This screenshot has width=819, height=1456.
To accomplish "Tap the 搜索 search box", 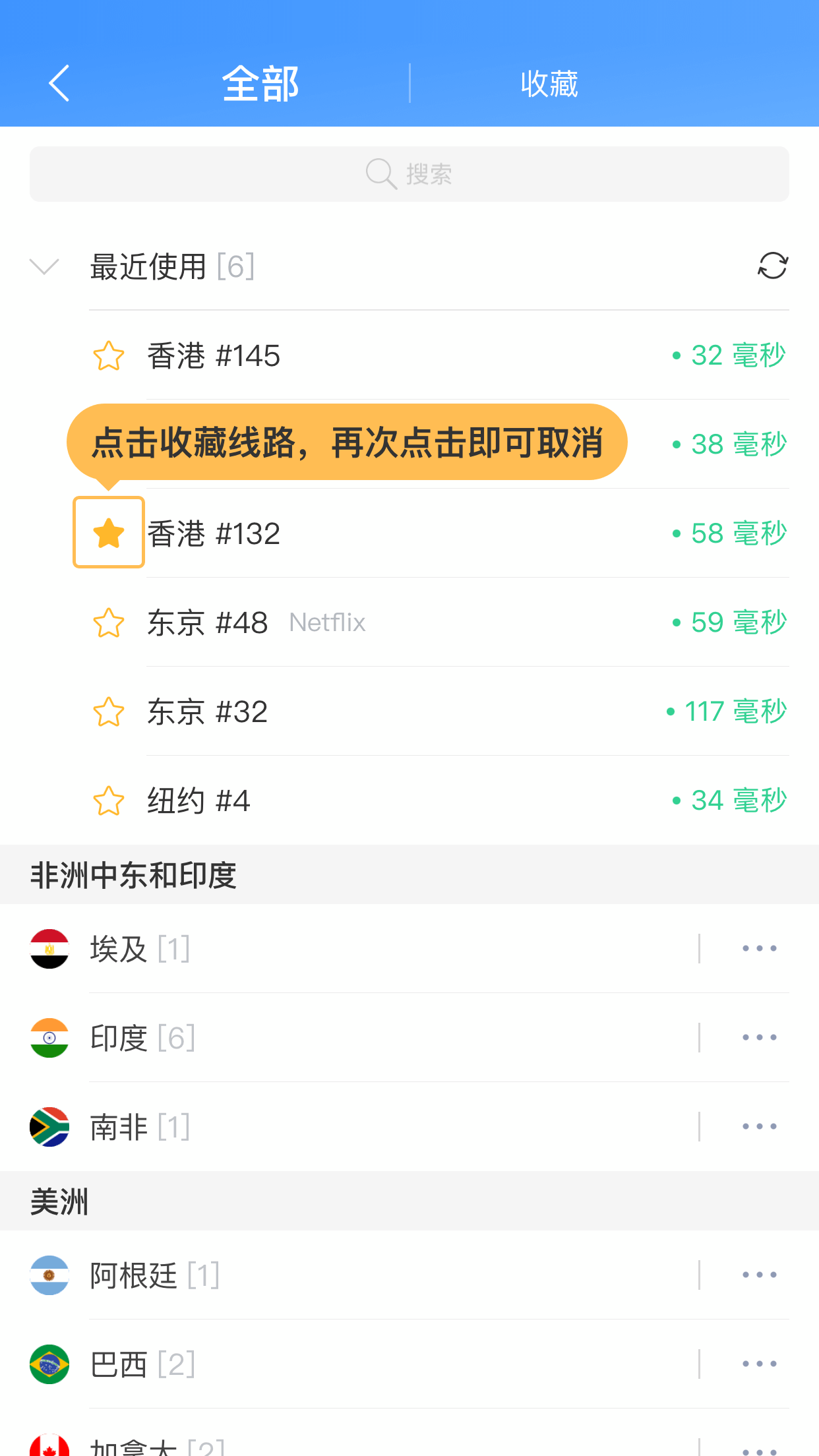I will pos(409,174).
